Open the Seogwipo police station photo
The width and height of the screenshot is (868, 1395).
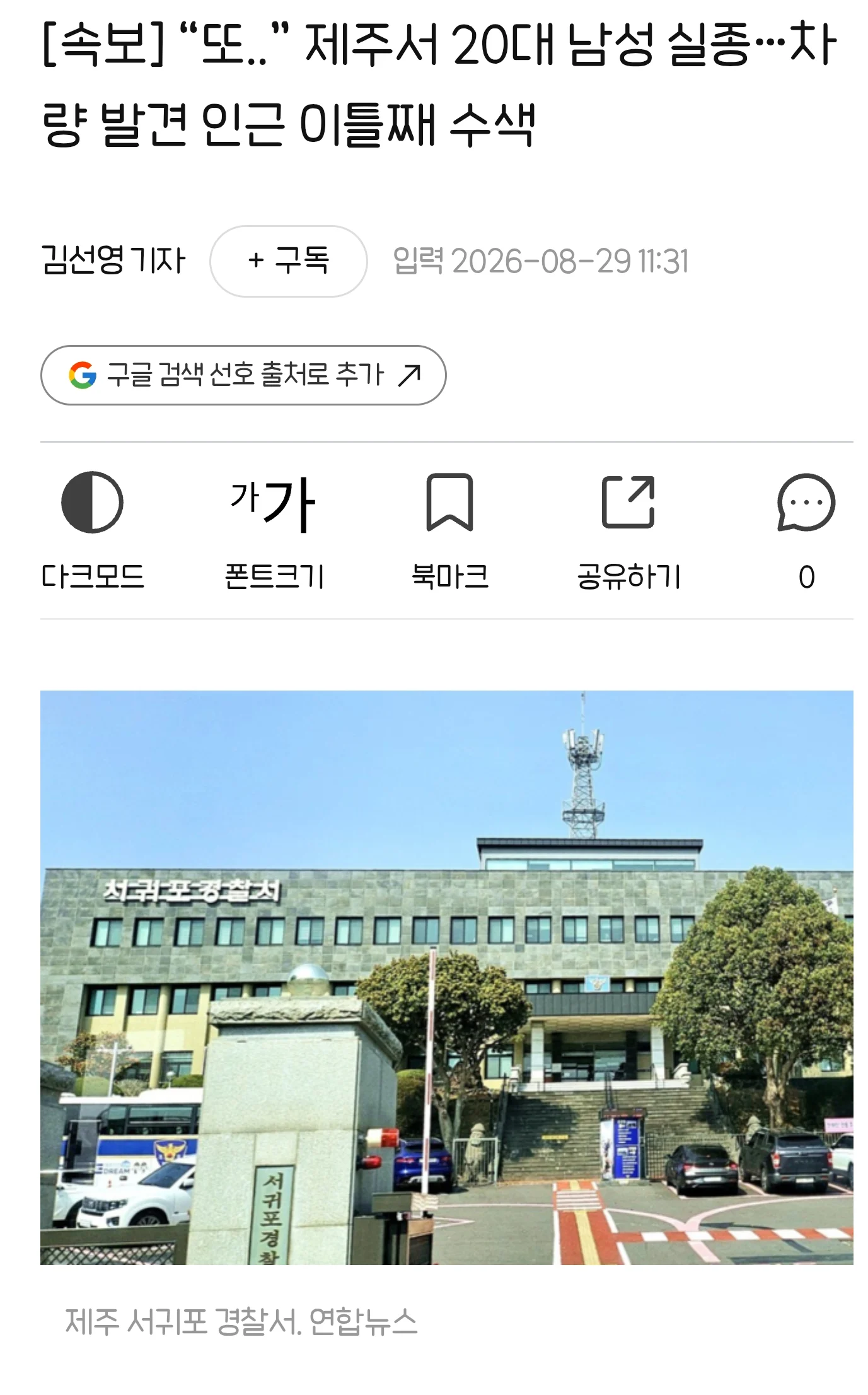click(446, 978)
